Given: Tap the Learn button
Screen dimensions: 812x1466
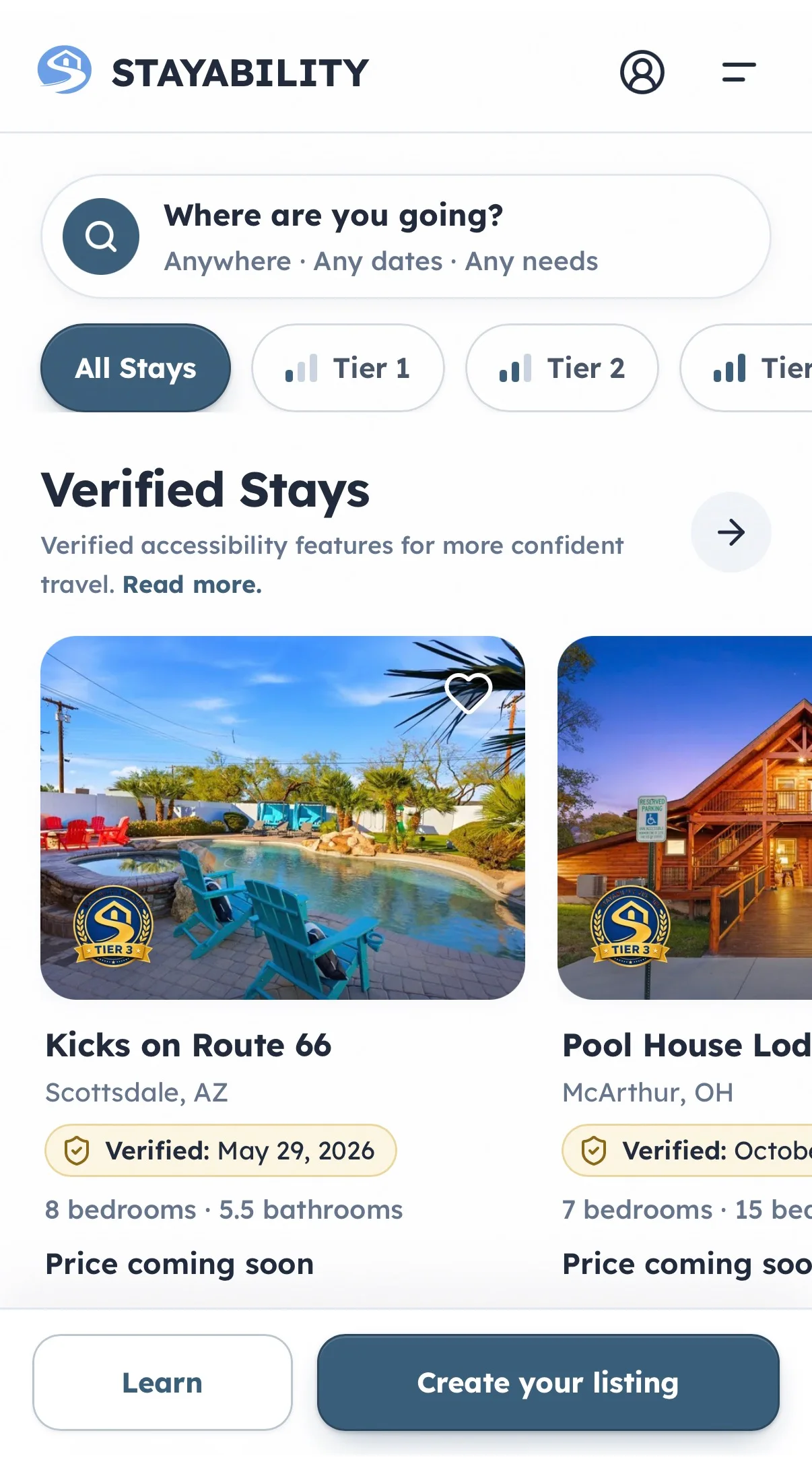Looking at the screenshot, I should point(162,1382).
